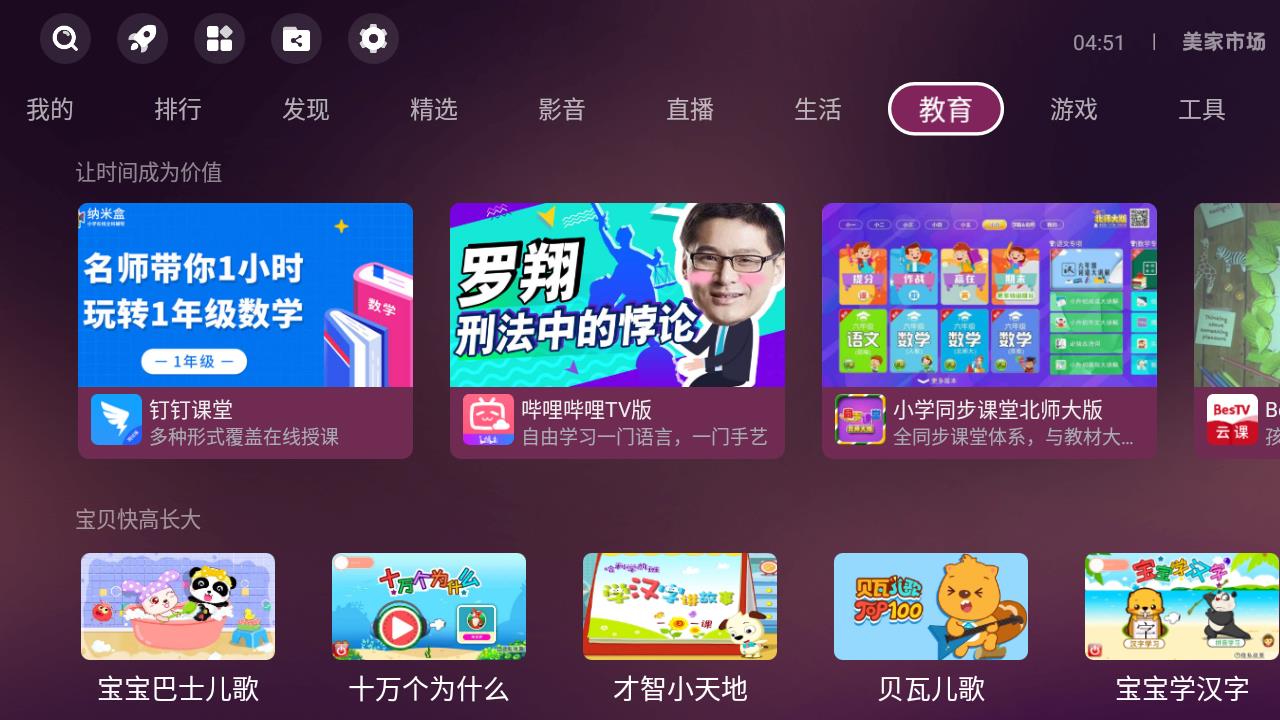The width and height of the screenshot is (1280, 720).
Task: Open the apps grid icon
Action: click(x=219, y=39)
